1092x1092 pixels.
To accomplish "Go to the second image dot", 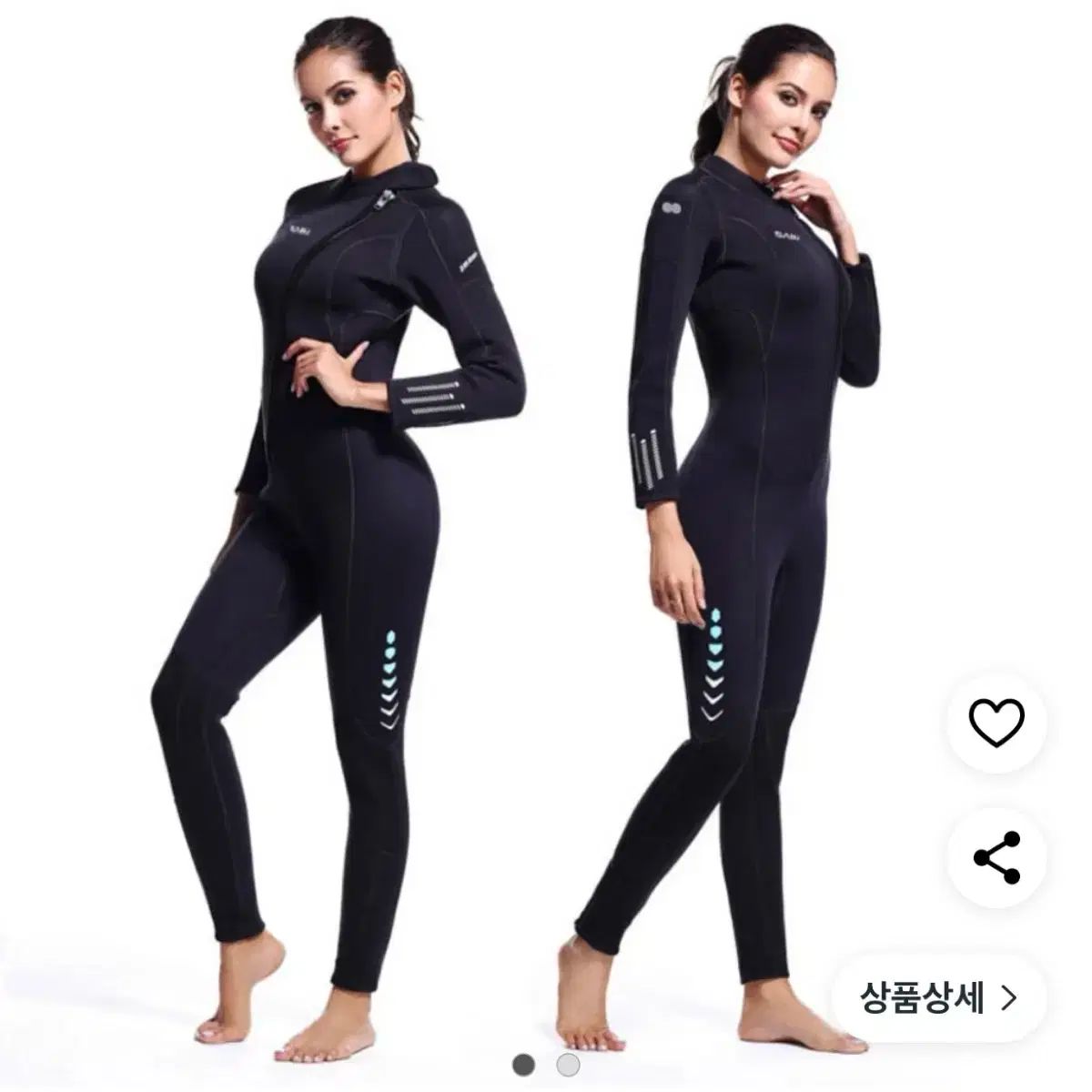I will pos(568,1065).
